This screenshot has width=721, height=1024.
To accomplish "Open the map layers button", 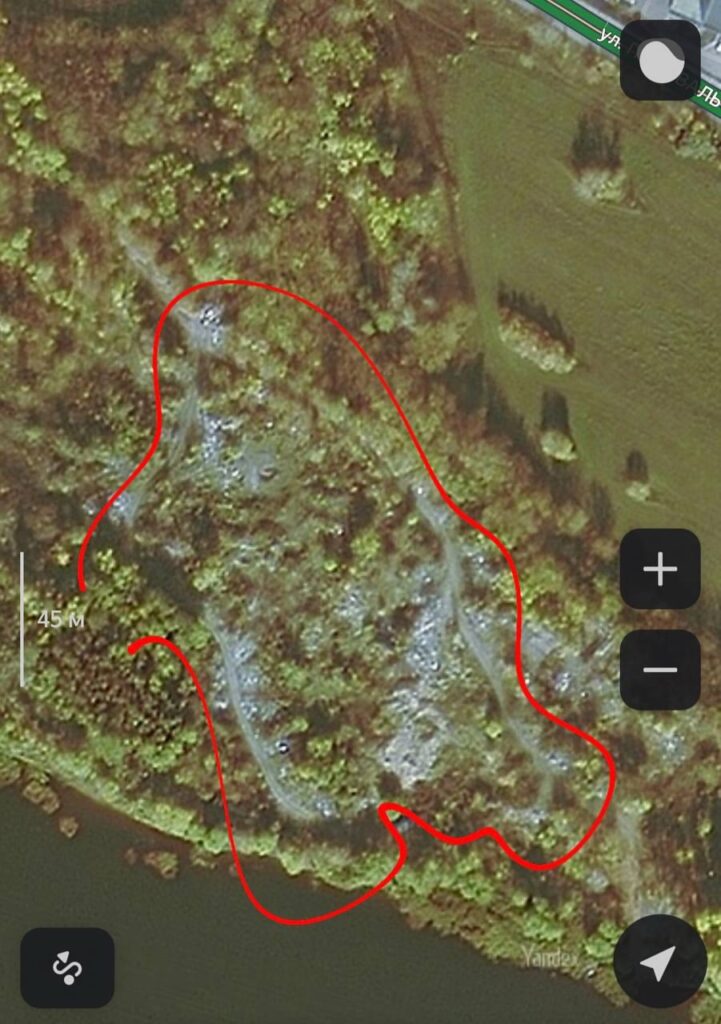I will tap(660, 60).
